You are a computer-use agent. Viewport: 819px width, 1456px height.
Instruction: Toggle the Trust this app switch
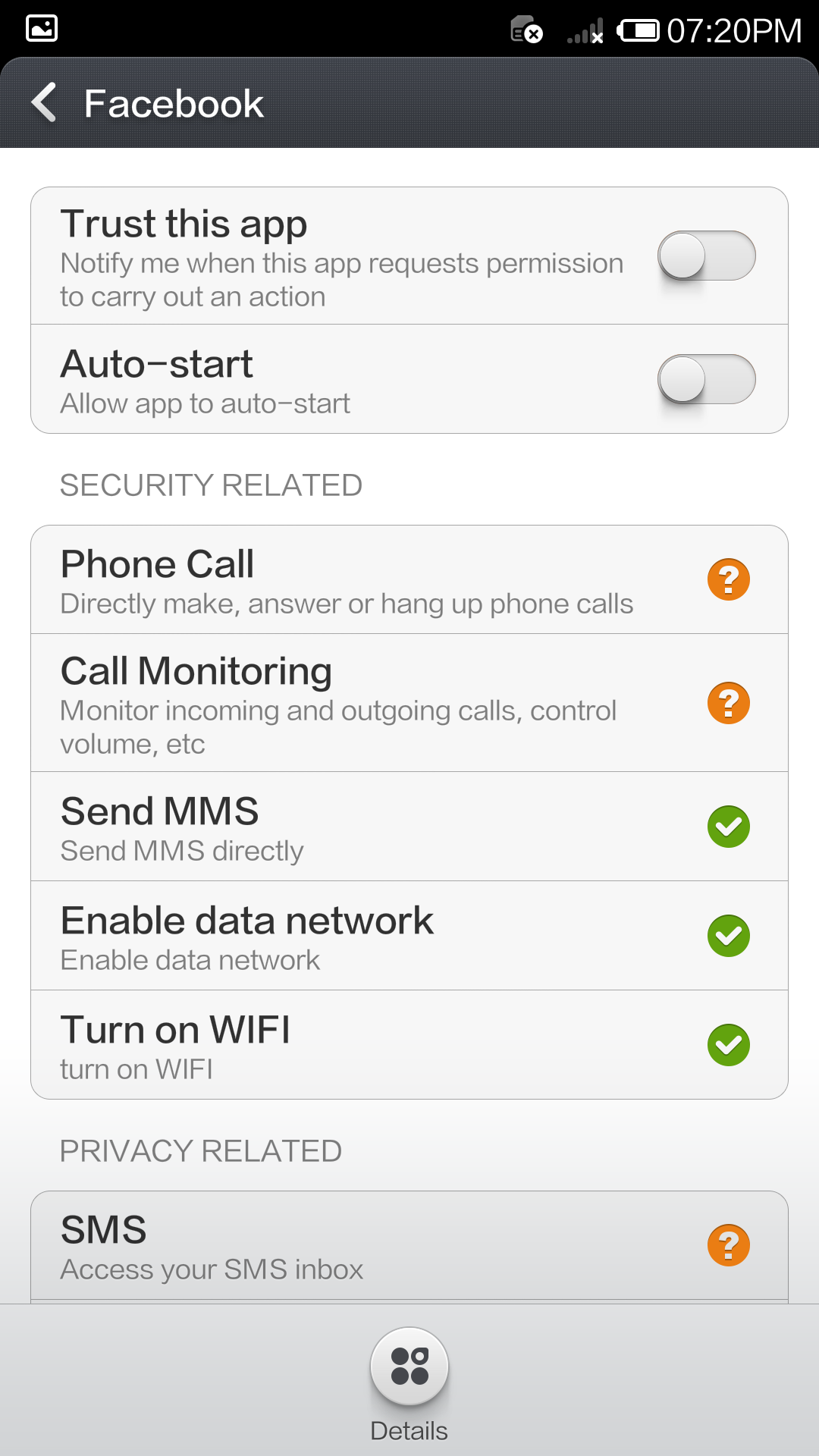click(x=706, y=256)
